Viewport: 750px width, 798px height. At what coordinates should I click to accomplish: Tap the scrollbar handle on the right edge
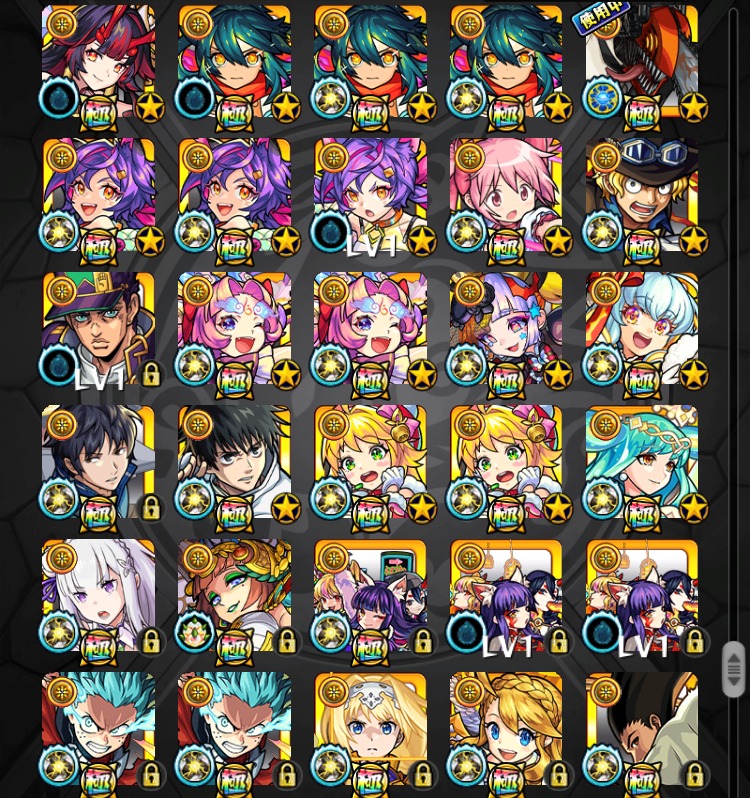click(x=734, y=668)
